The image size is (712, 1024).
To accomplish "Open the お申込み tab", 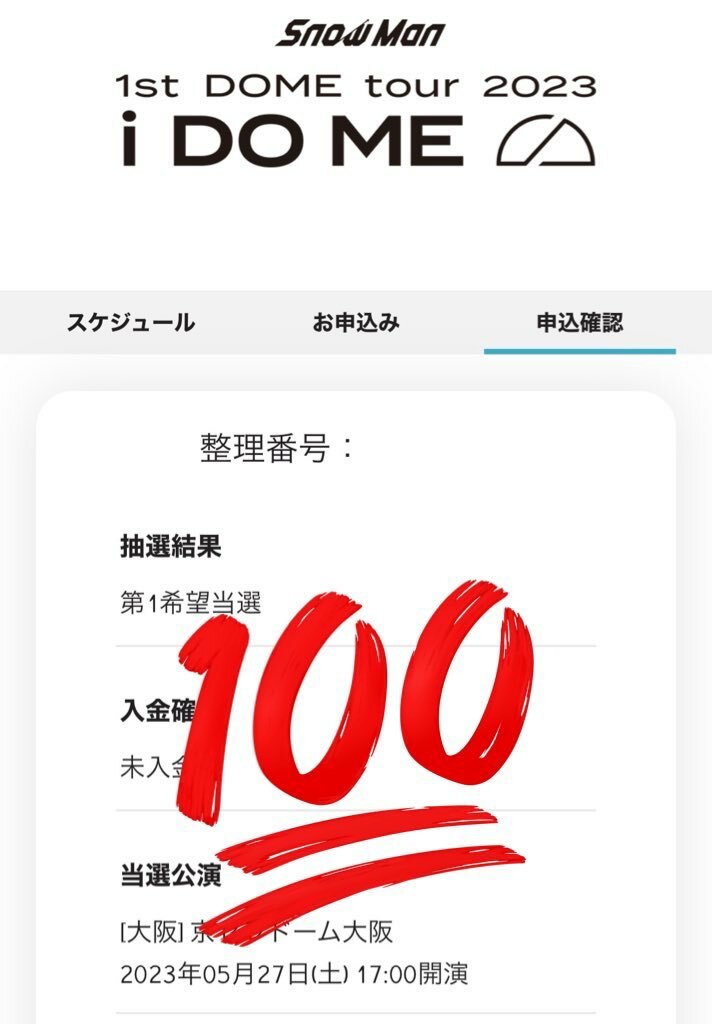I will tap(356, 323).
